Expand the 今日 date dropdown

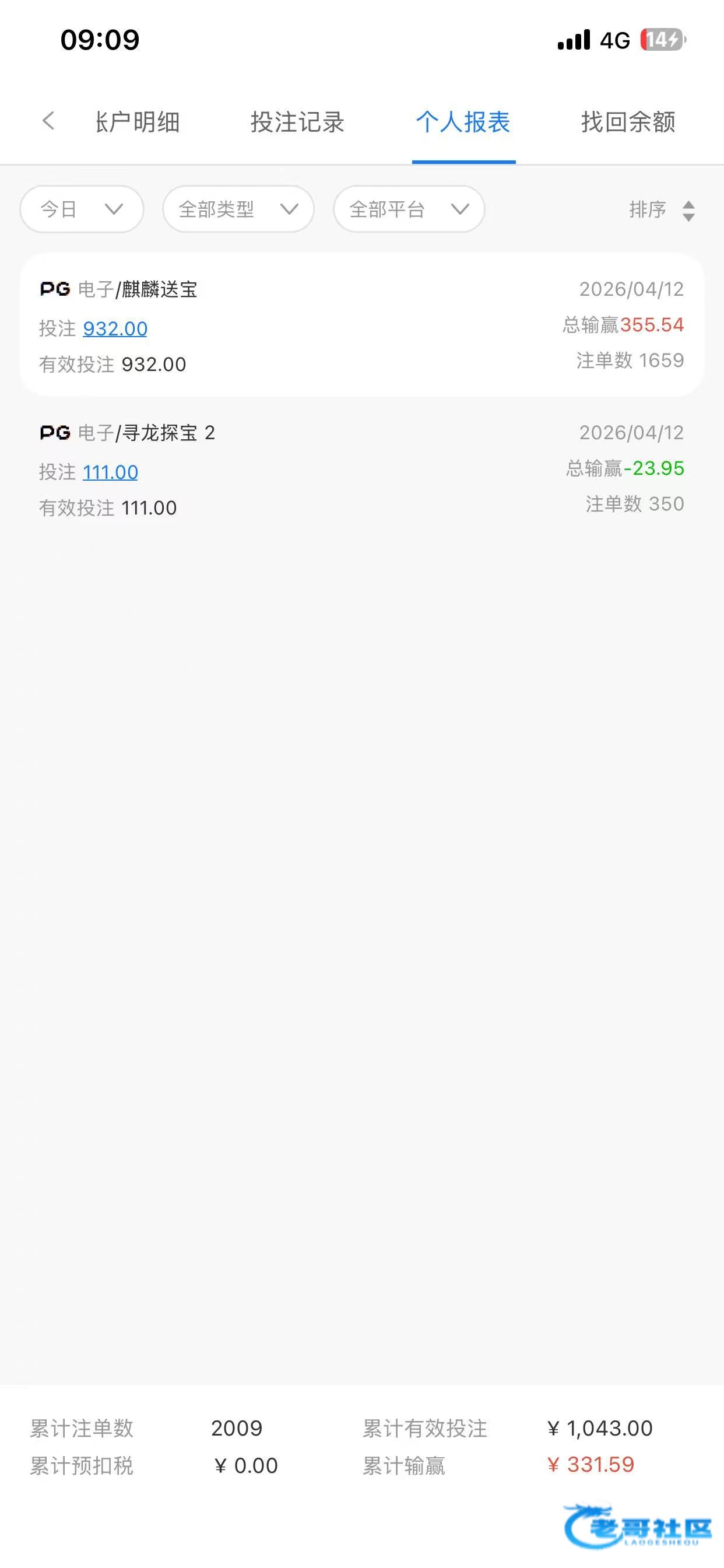pos(82,209)
